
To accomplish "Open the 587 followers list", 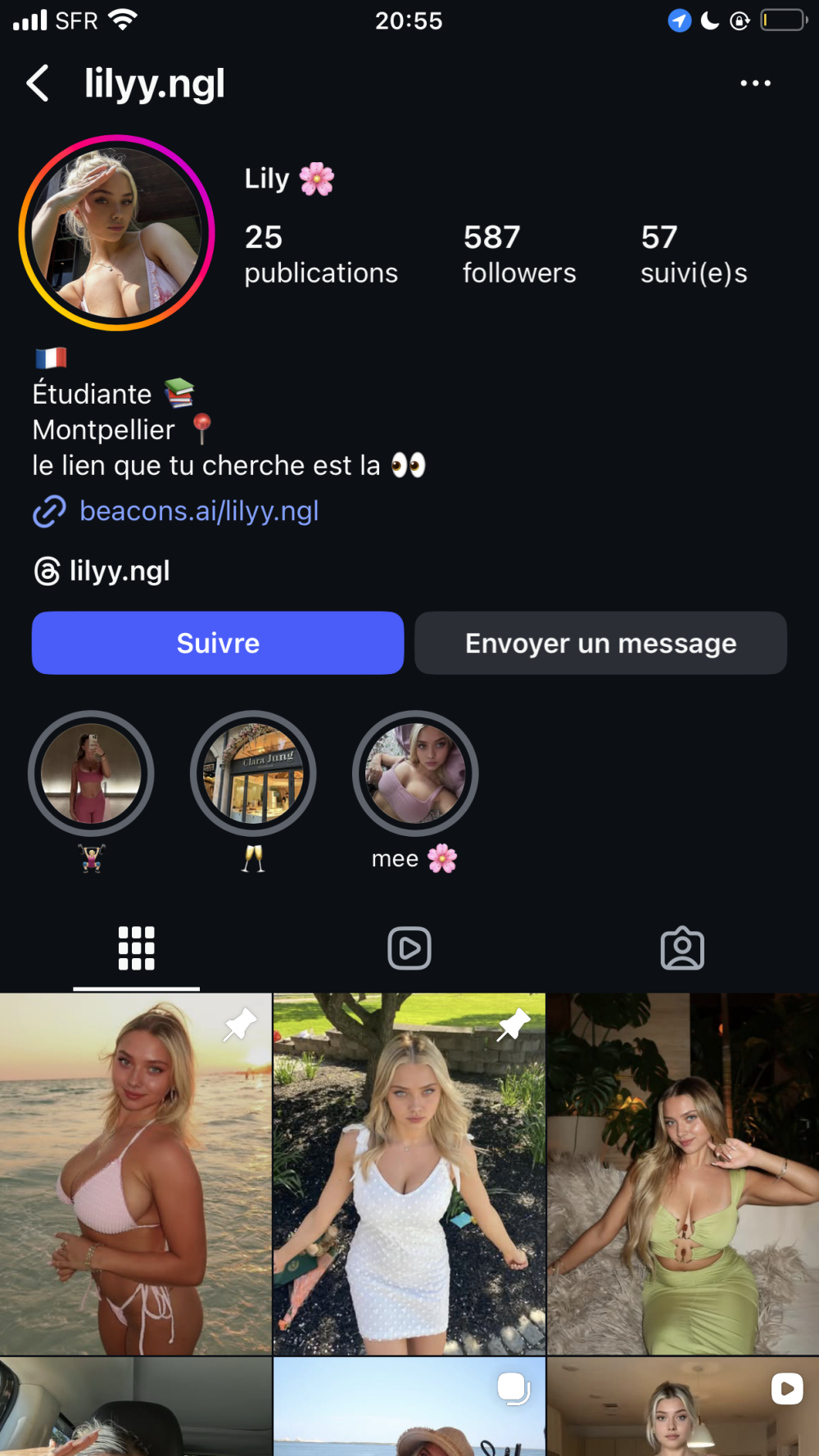I will pyautogui.click(x=519, y=254).
